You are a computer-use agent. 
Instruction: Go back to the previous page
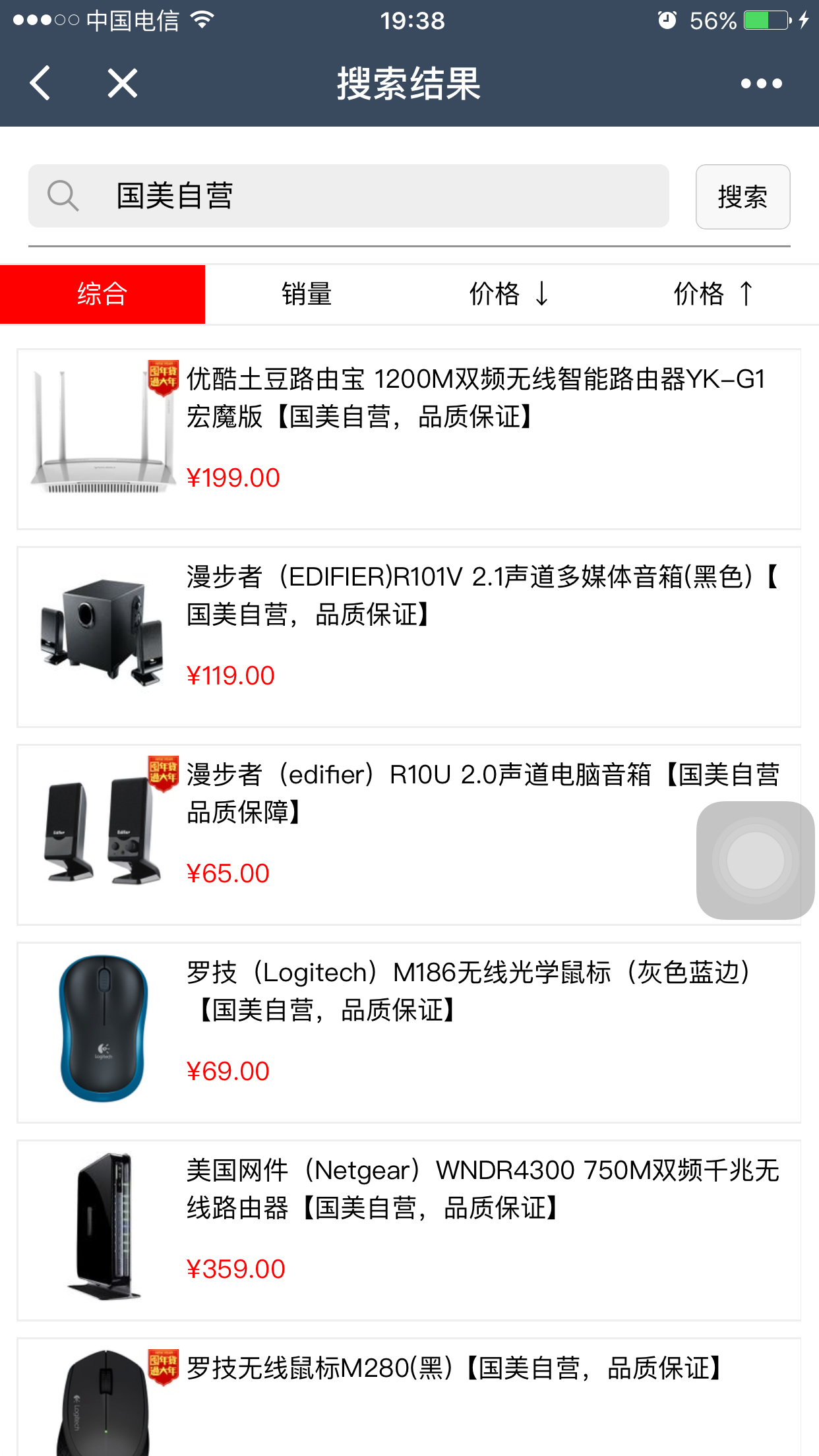click(x=41, y=83)
